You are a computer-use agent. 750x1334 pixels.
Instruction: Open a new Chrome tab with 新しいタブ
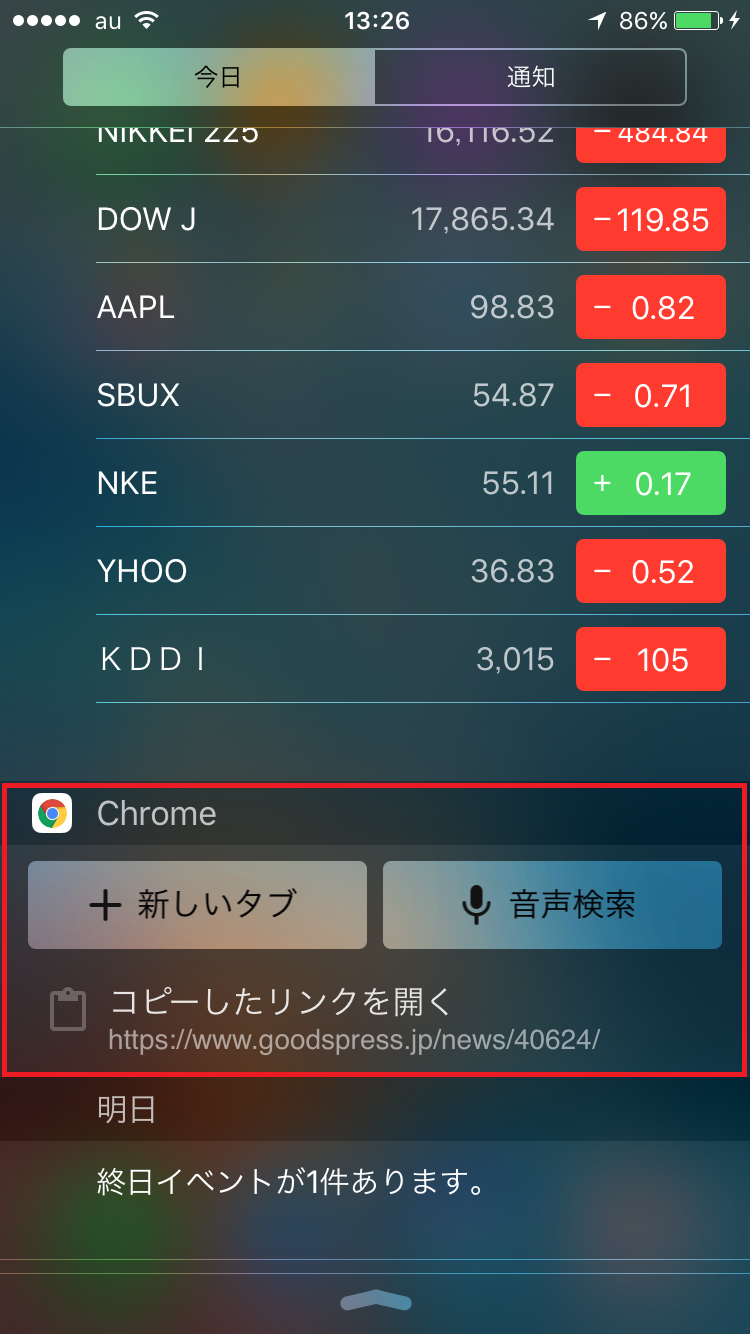(197, 905)
